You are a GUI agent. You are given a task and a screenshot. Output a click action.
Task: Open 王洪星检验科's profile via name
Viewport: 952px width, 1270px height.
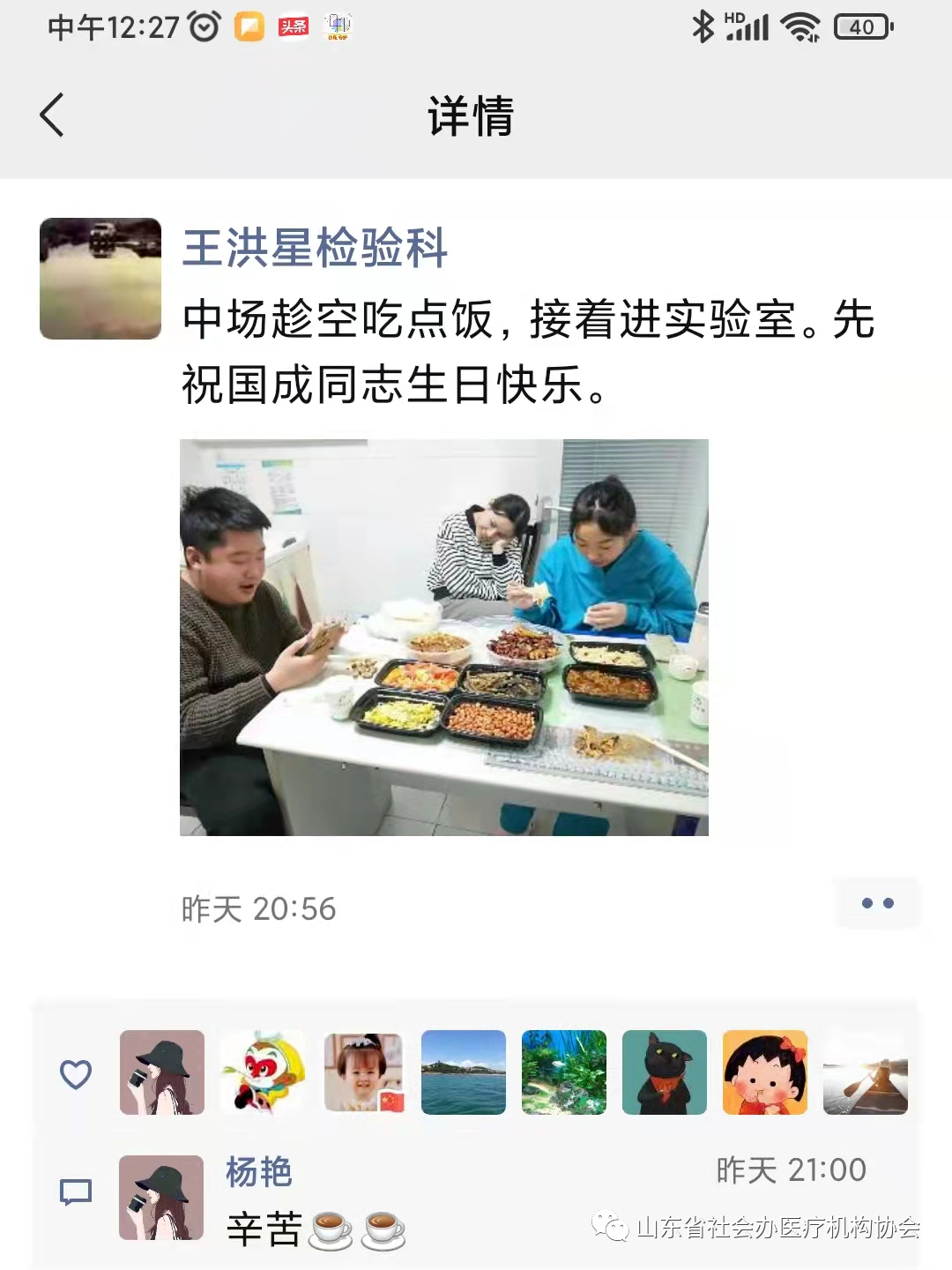pos(315,250)
